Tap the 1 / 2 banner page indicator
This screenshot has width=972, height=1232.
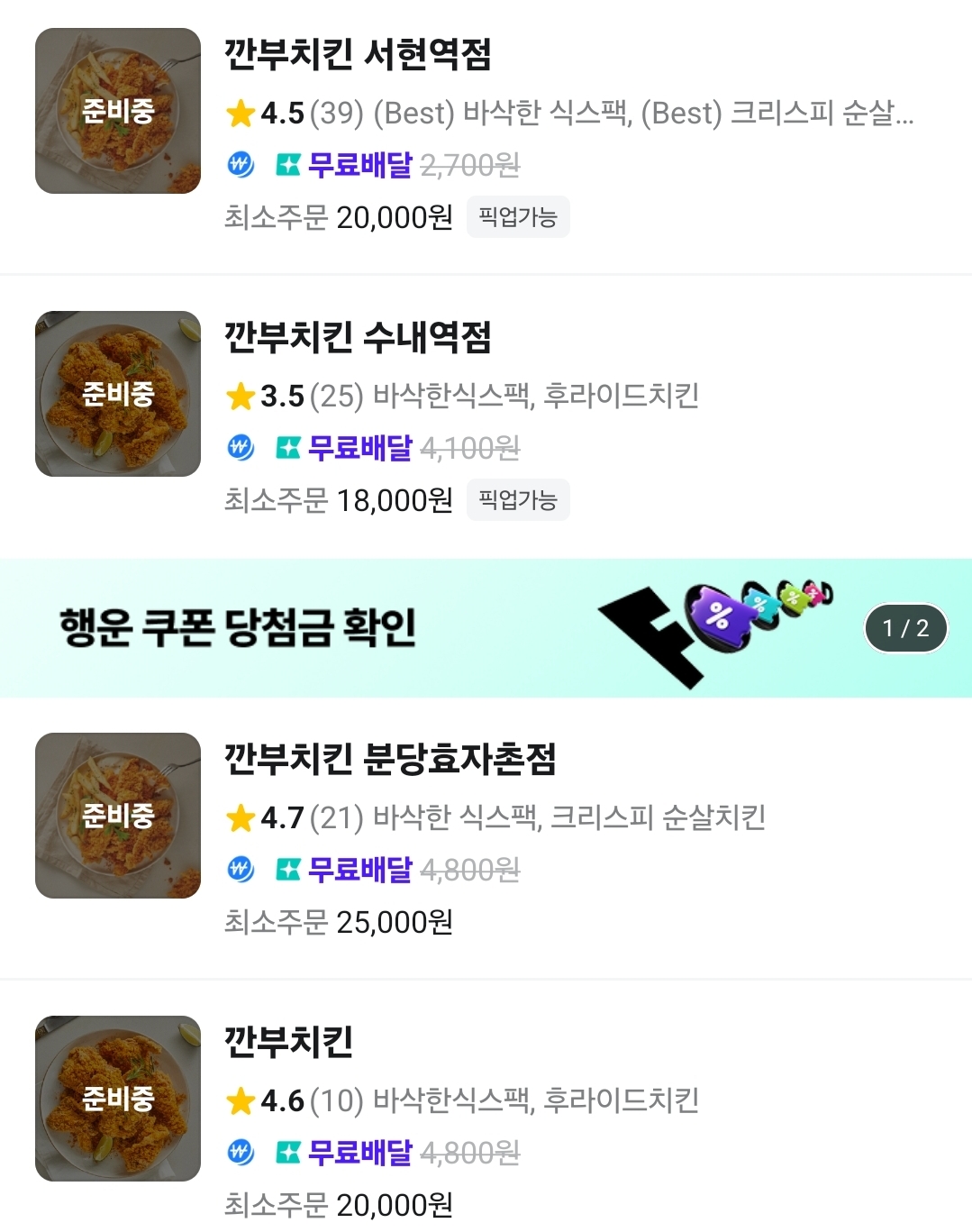click(x=905, y=628)
